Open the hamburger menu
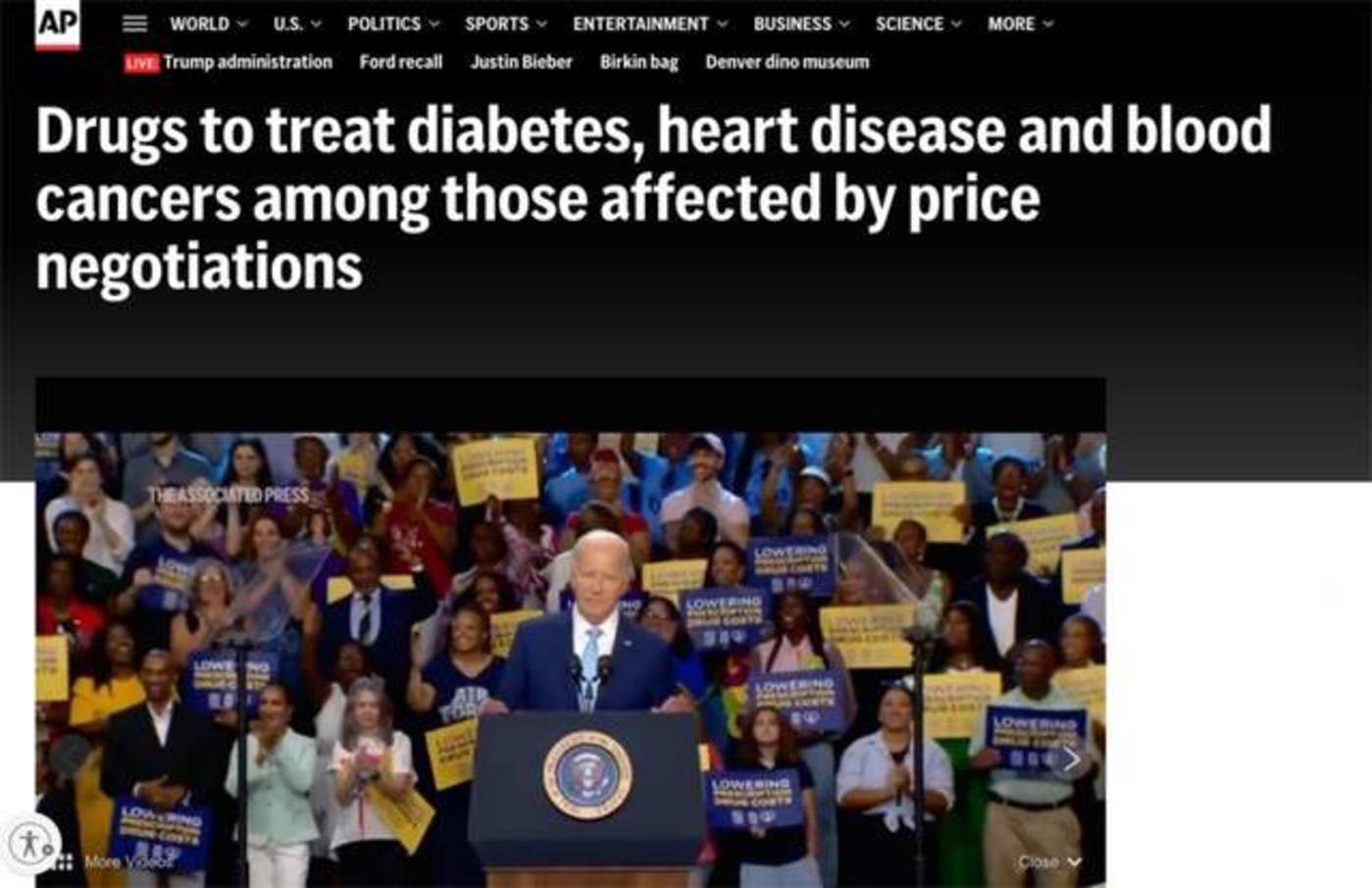This screenshot has height=888, width=1372. (134, 24)
